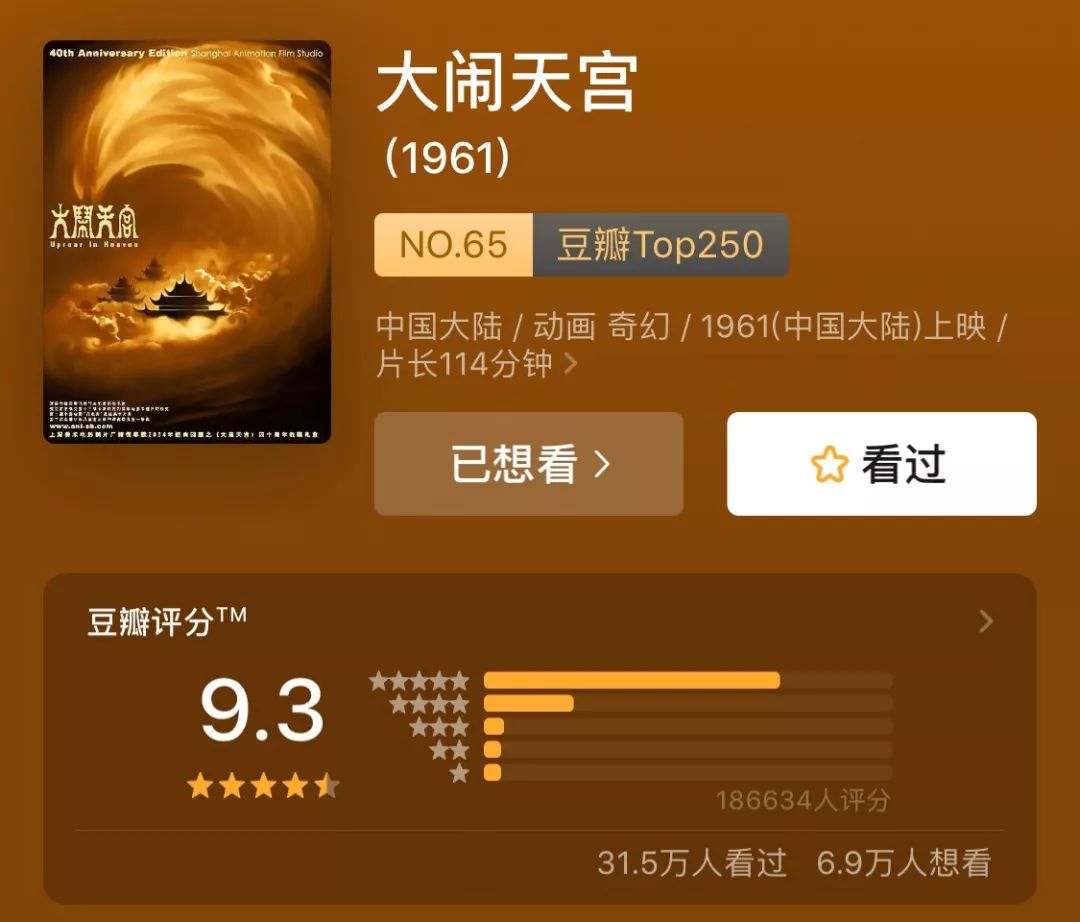
Task: Mark the movie as 看过
Action: pyautogui.click(x=881, y=464)
